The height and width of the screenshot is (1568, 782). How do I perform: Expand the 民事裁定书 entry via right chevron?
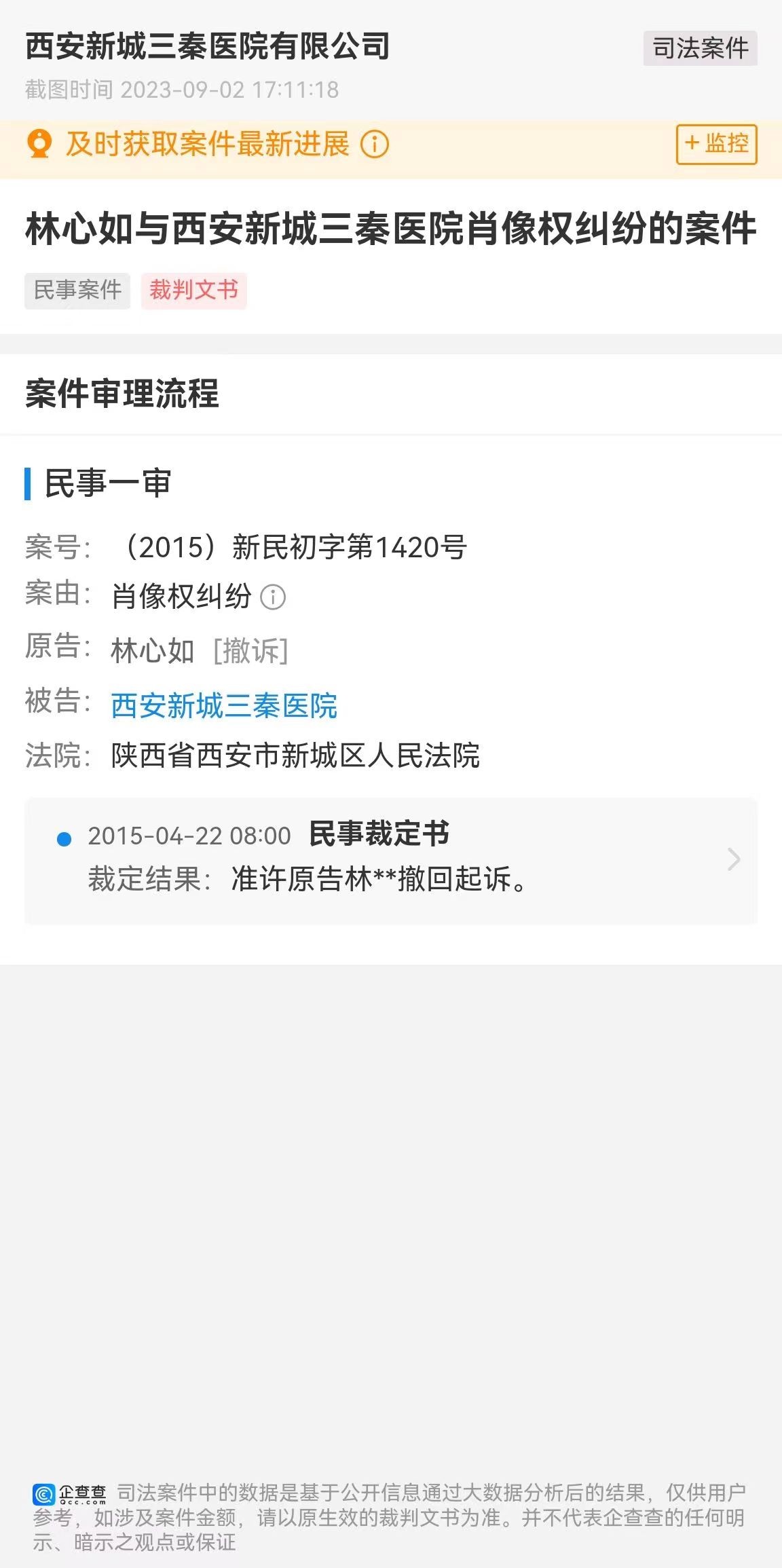click(x=734, y=859)
